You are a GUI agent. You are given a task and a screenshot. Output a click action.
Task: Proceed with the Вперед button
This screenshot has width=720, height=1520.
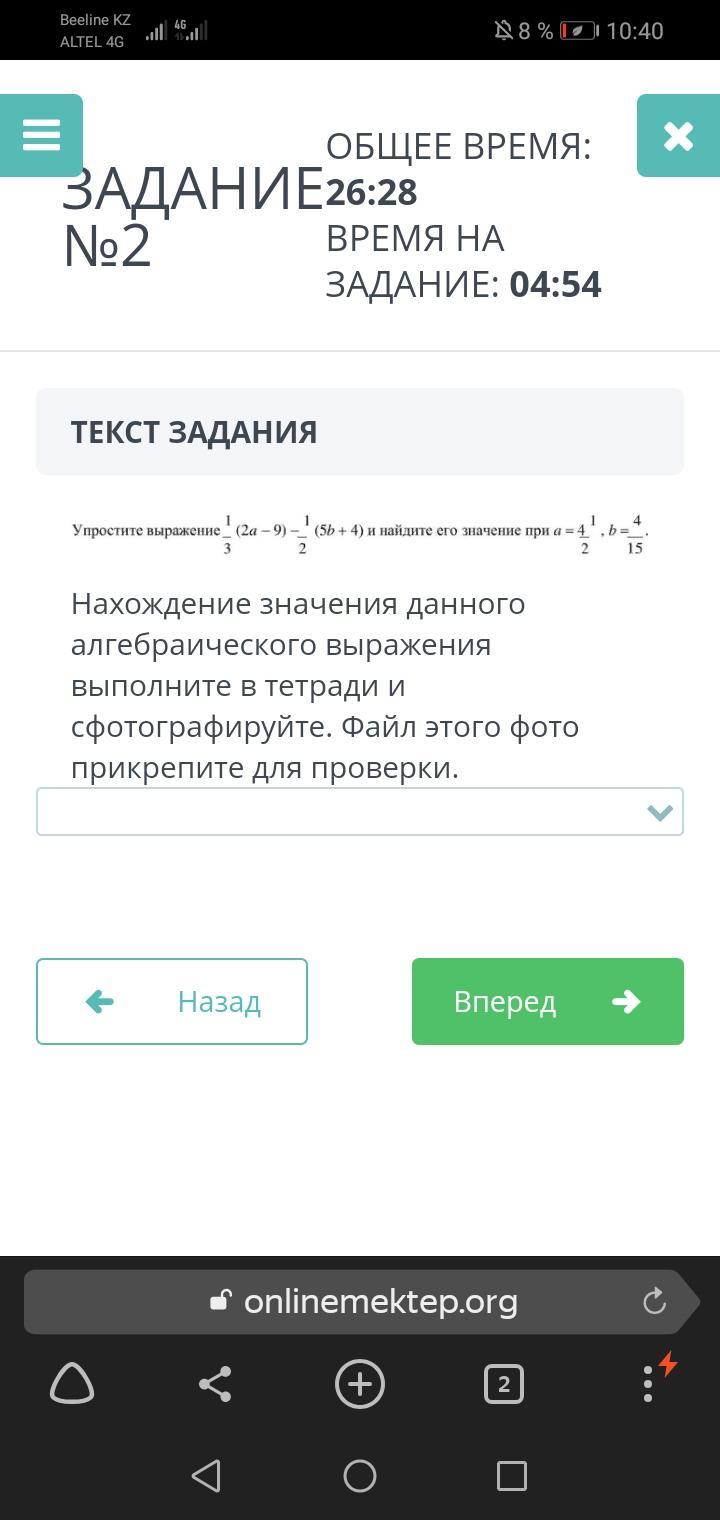tap(548, 1001)
